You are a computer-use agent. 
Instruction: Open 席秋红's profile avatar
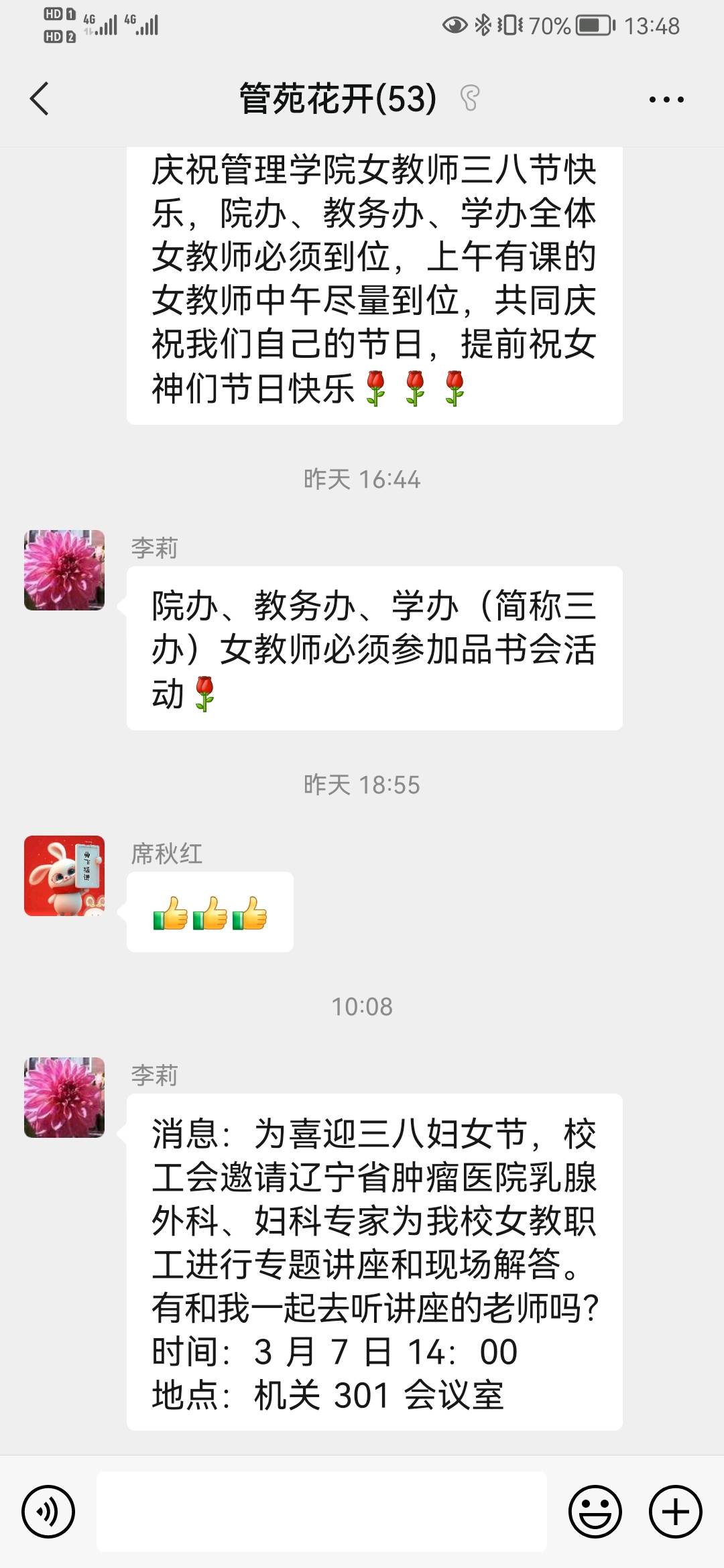(64, 876)
